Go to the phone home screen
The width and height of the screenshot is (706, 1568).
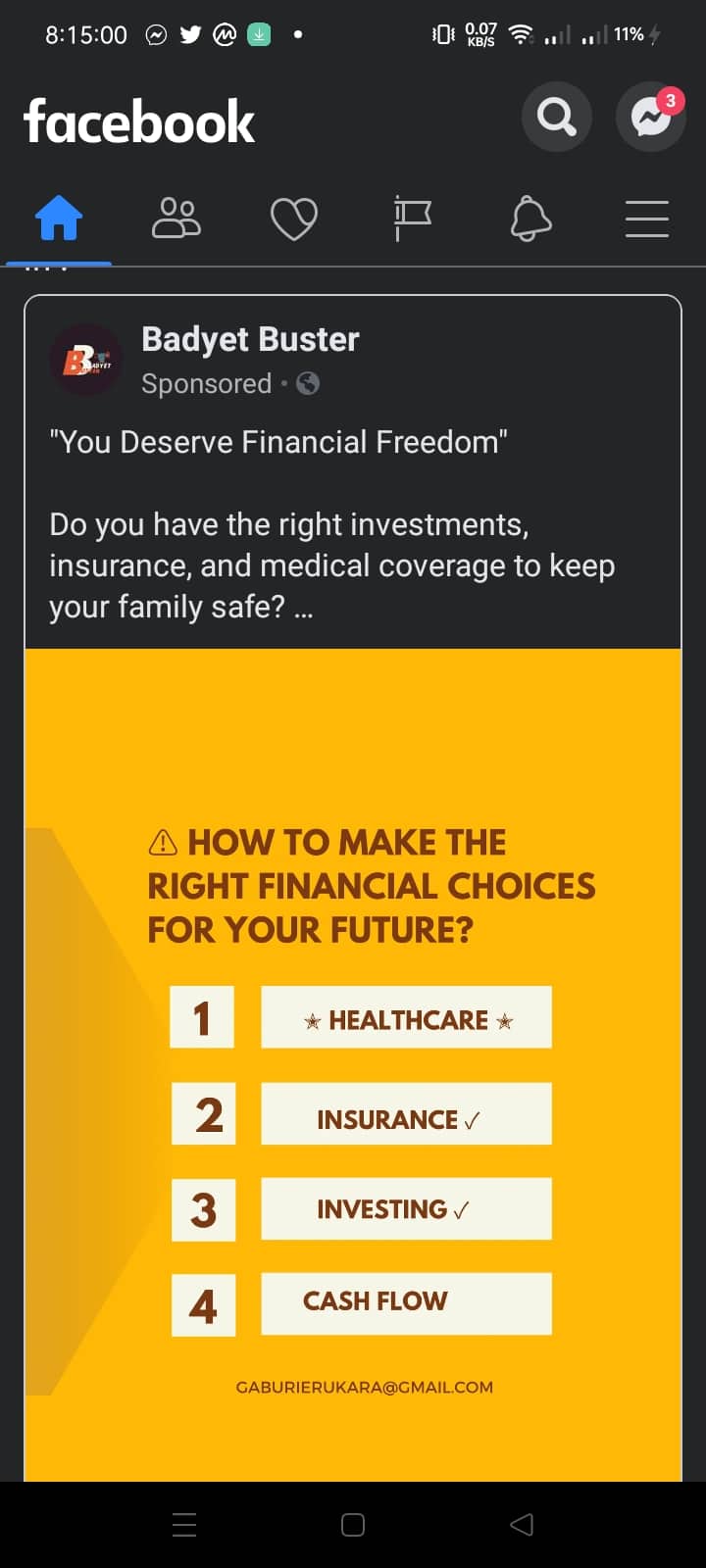coord(353,1524)
